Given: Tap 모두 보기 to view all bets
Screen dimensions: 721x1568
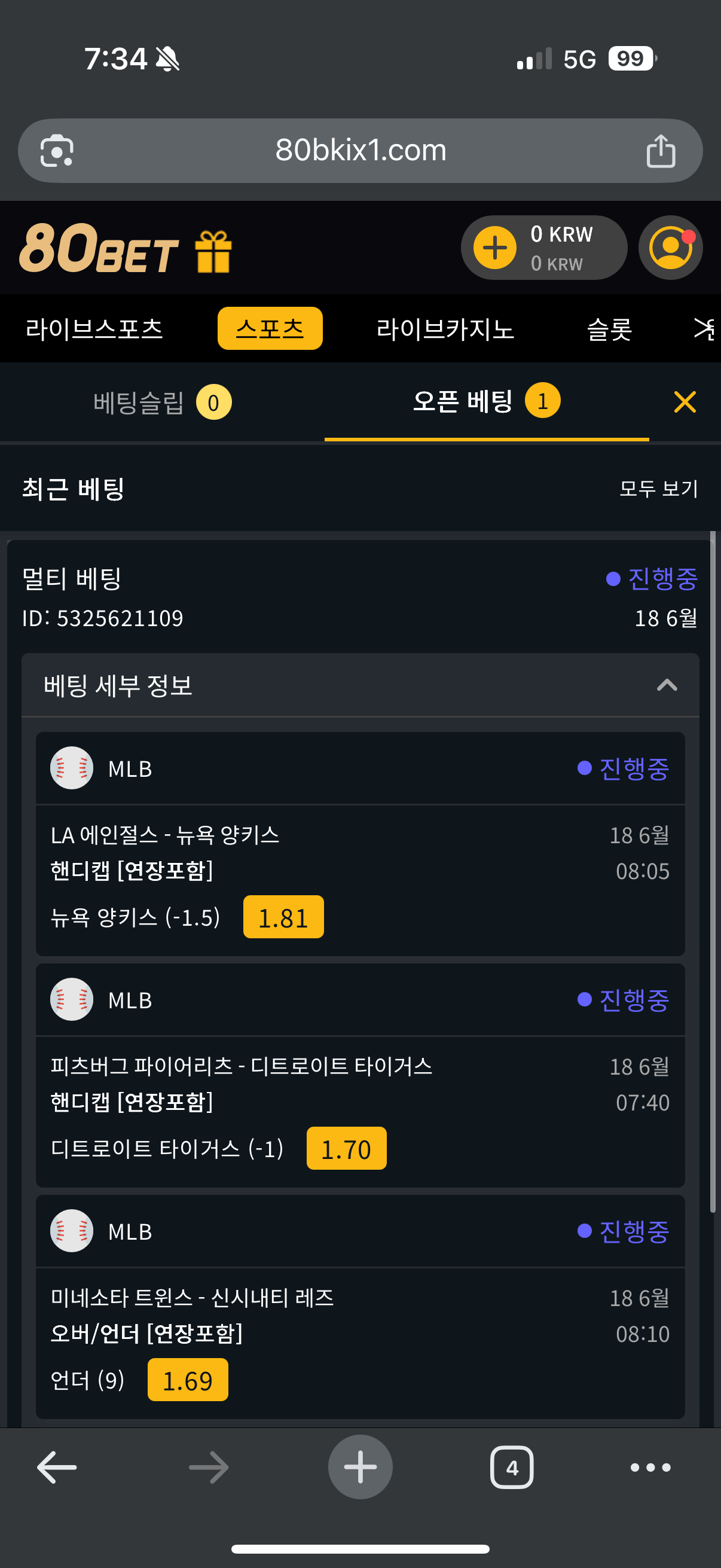Looking at the screenshot, I should [x=658, y=488].
